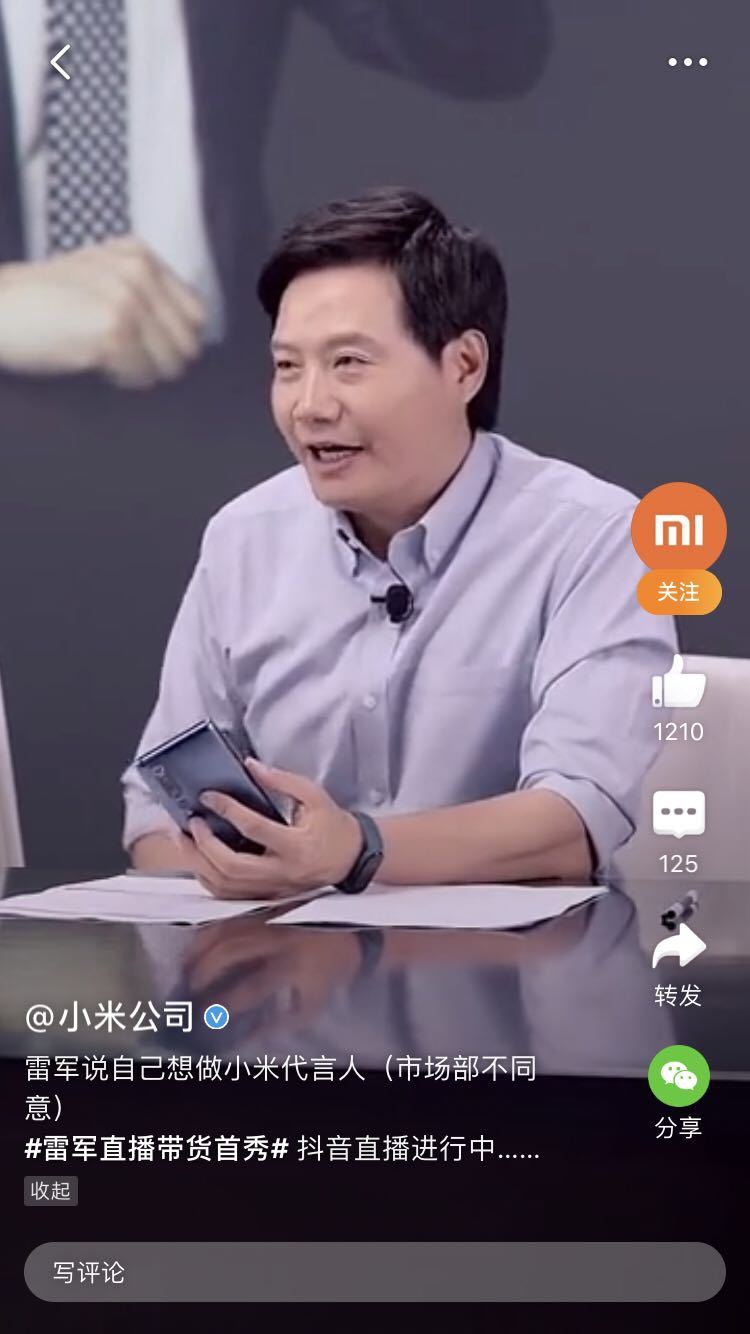The width and height of the screenshot is (750, 1334).
Task: Tap the 写评论 comment field
Action: [x=374, y=1272]
